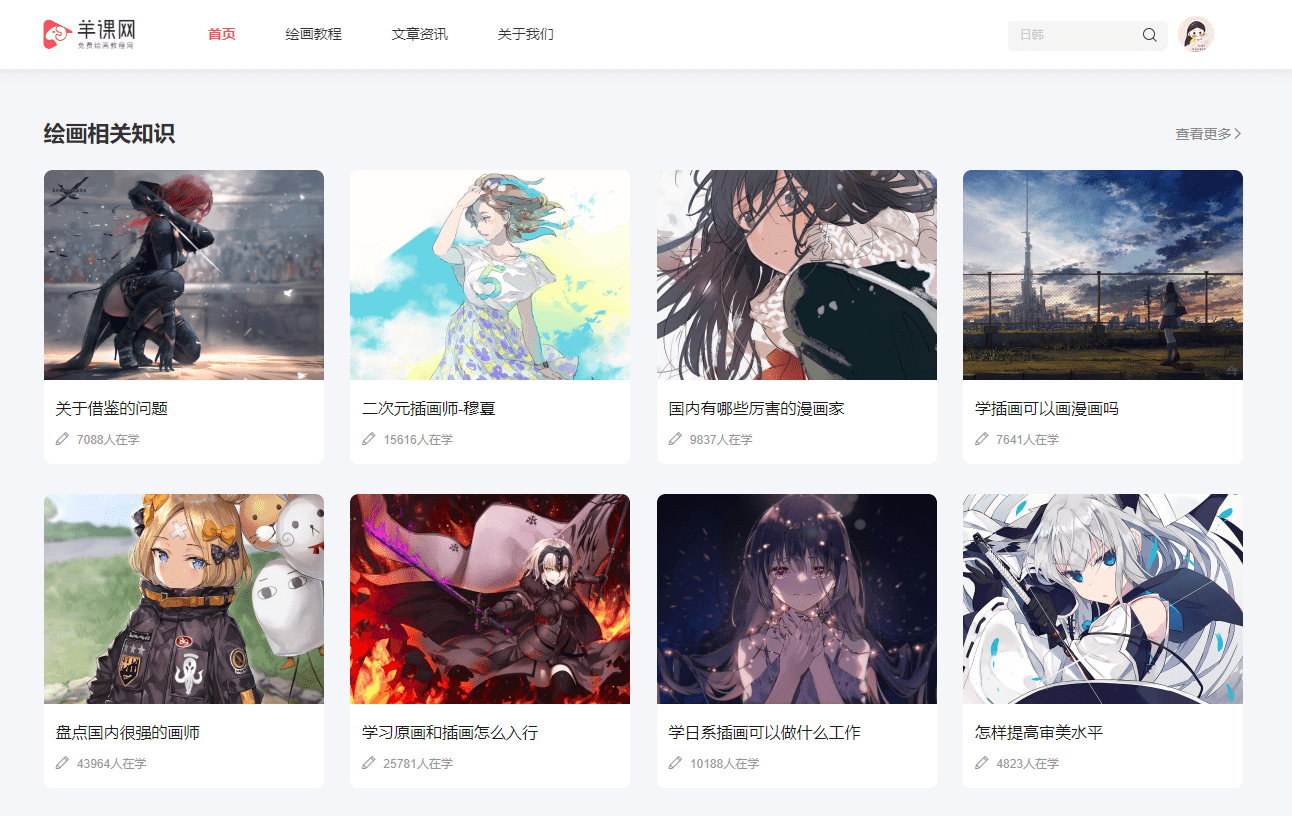Open the 文章资讯 section
This screenshot has height=816, width=1292.
(x=419, y=35)
